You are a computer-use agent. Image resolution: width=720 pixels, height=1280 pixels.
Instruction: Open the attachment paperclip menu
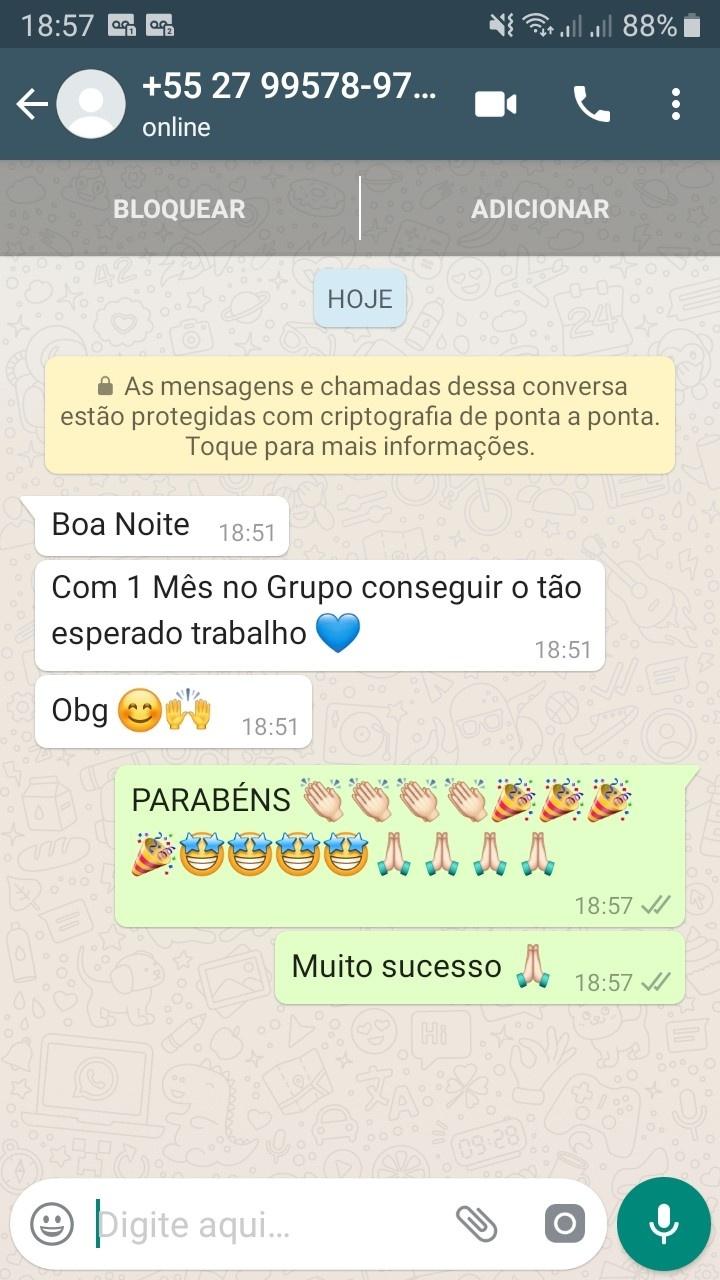pyautogui.click(x=477, y=1224)
